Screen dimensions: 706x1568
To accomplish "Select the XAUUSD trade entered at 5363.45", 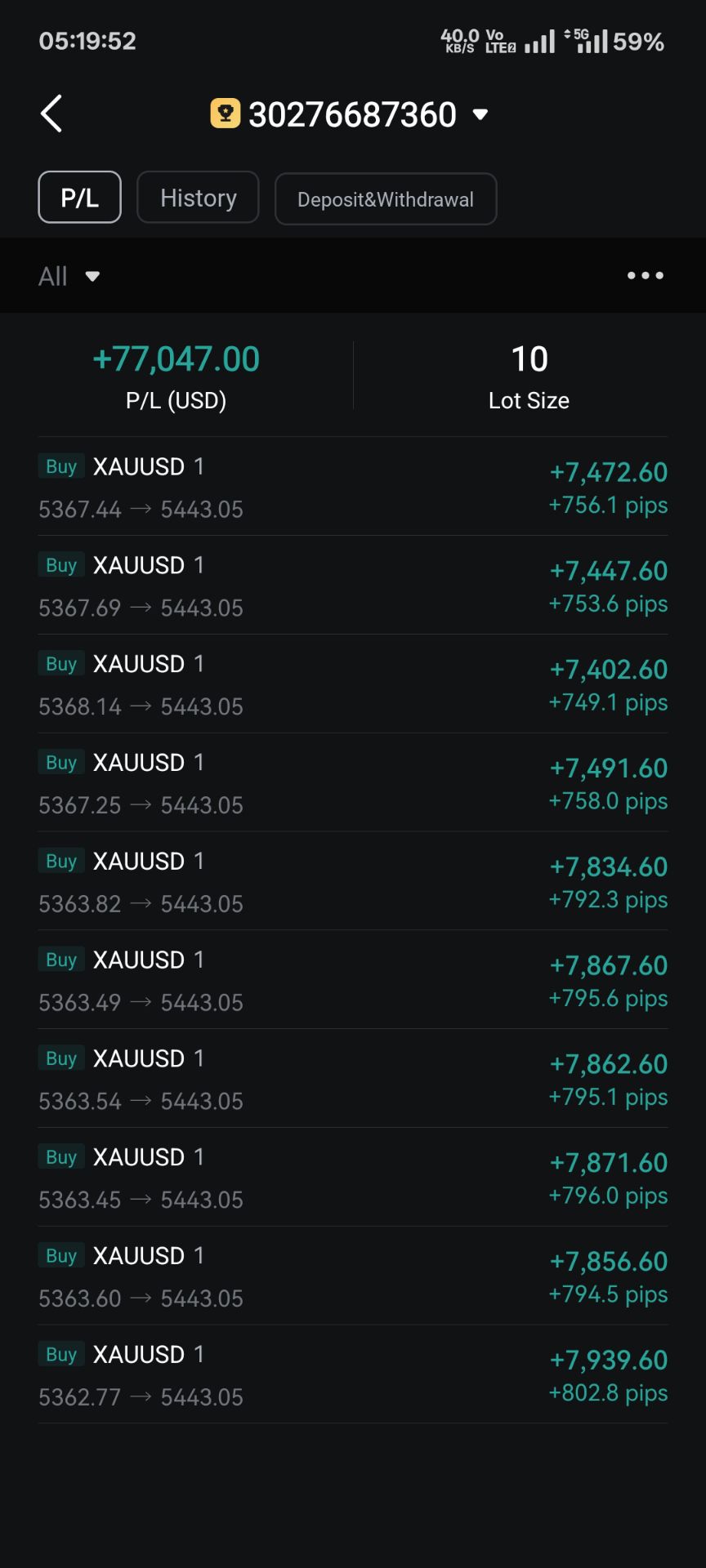I will pyautogui.click(x=352, y=1178).
